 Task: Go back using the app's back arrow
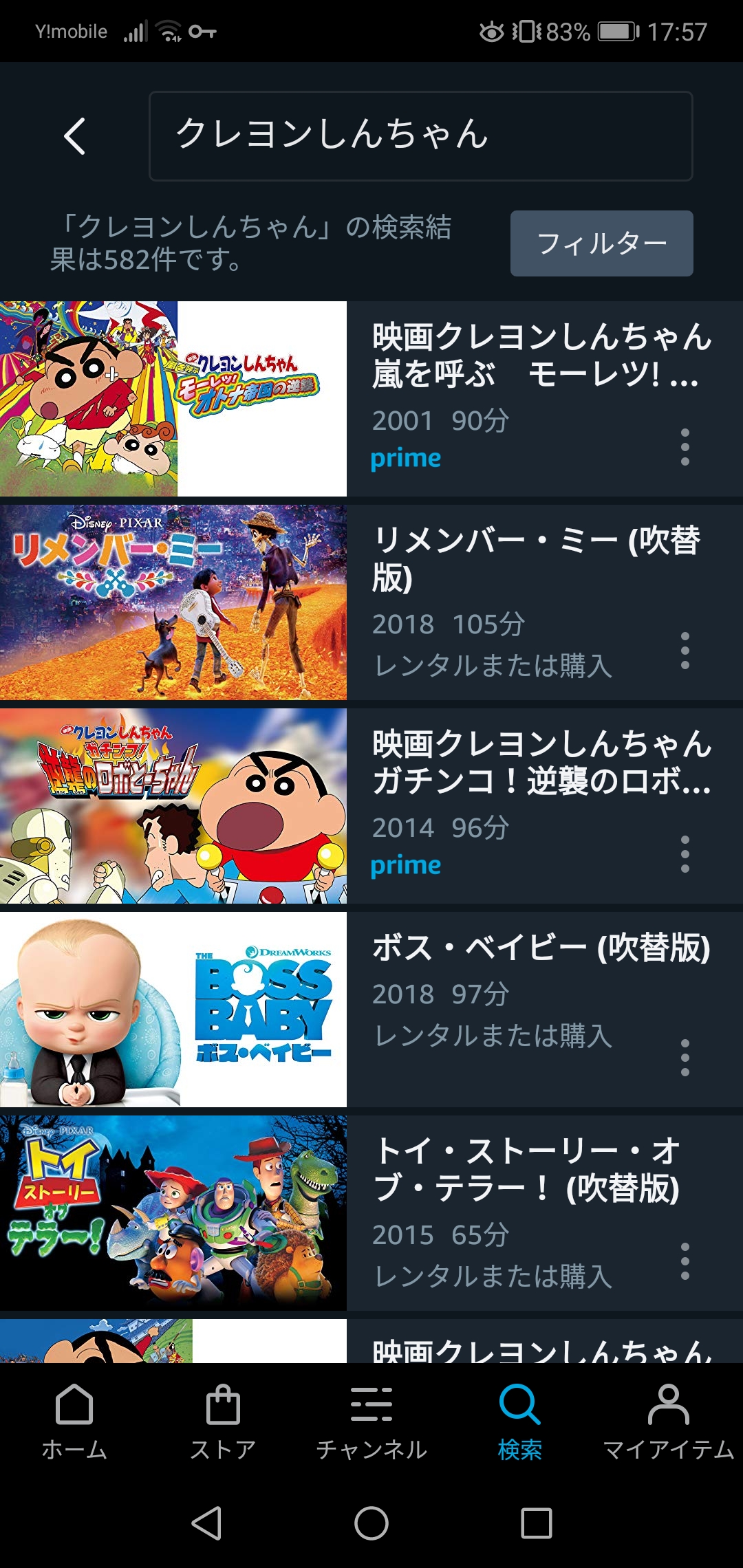75,136
